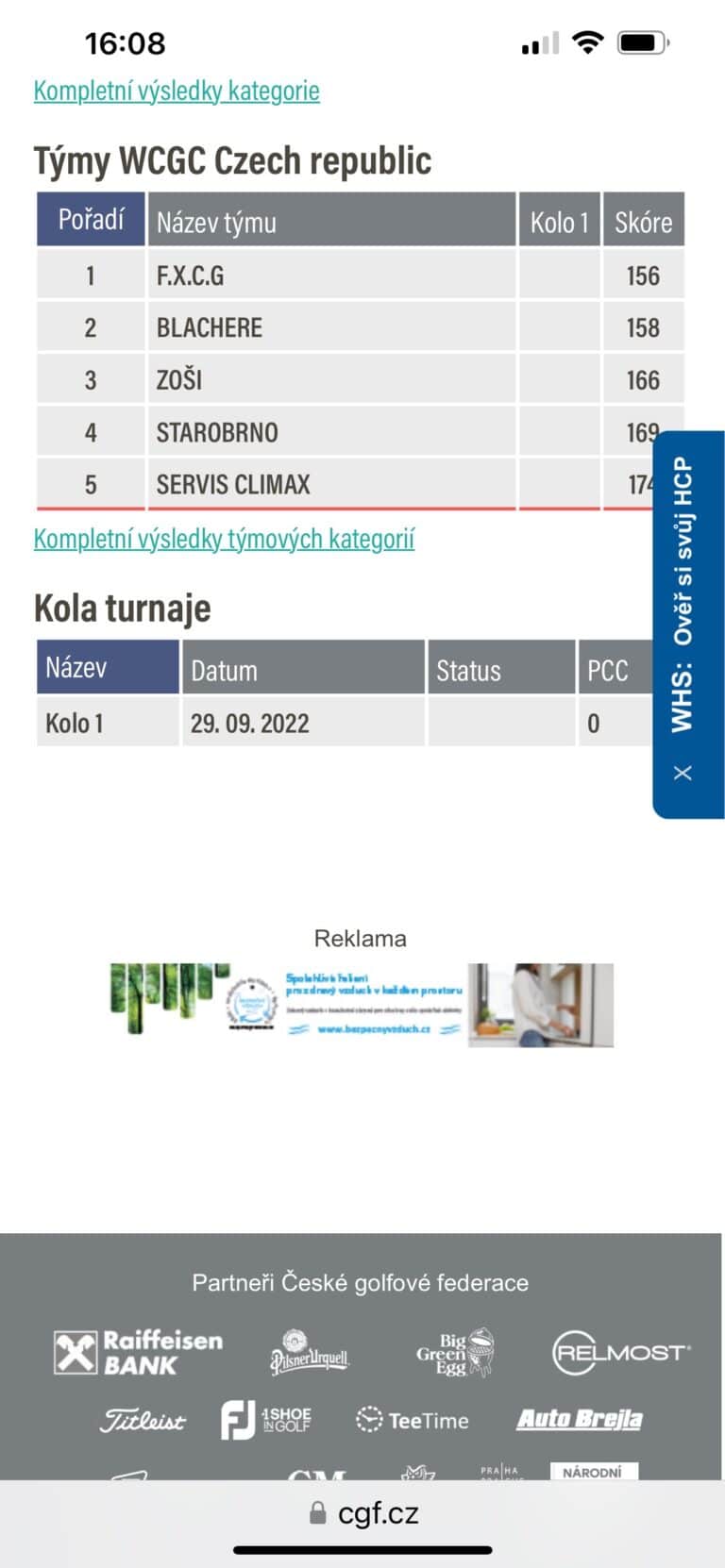
Task: Open Kompletní výsledky týmových kategorií link
Action: point(224,539)
